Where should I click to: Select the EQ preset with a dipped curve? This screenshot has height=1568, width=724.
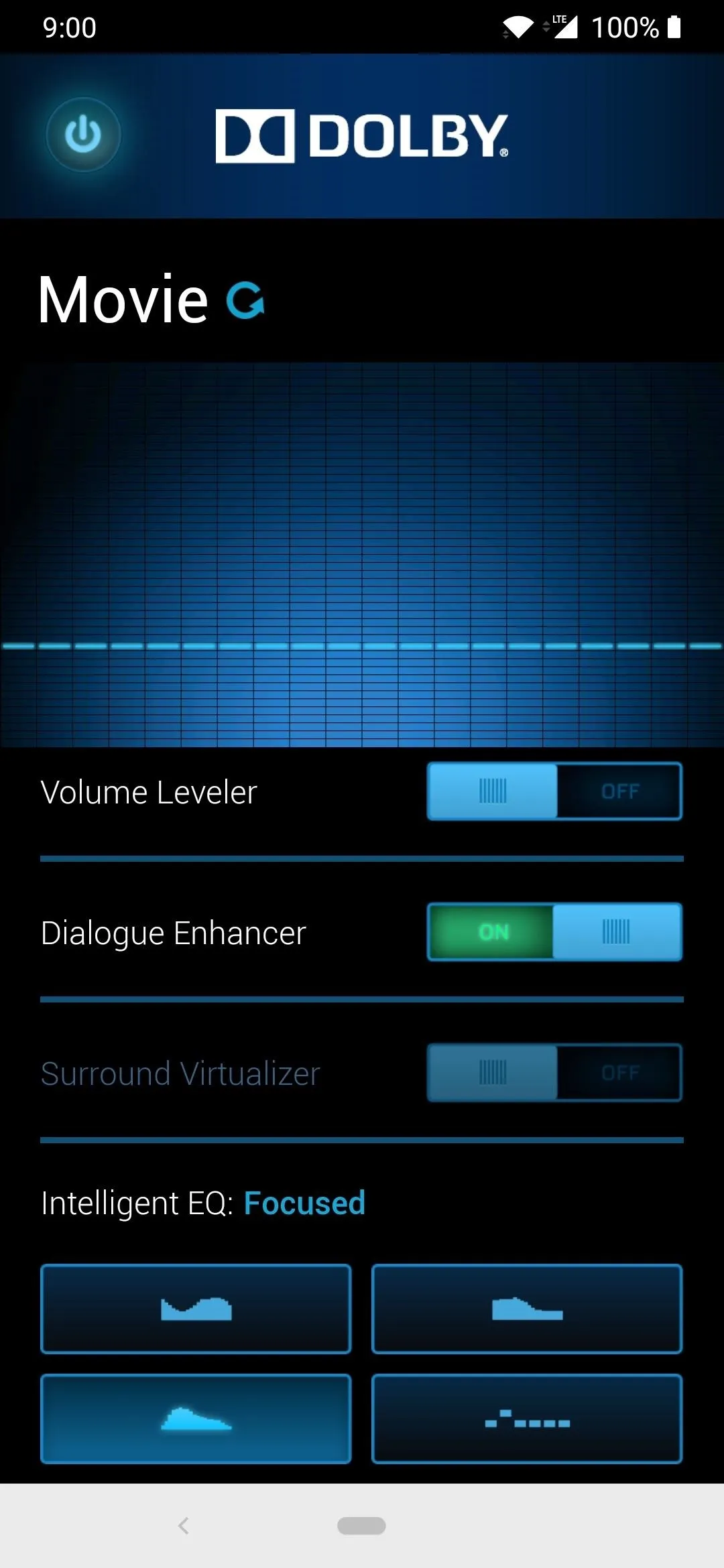tap(196, 1309)
